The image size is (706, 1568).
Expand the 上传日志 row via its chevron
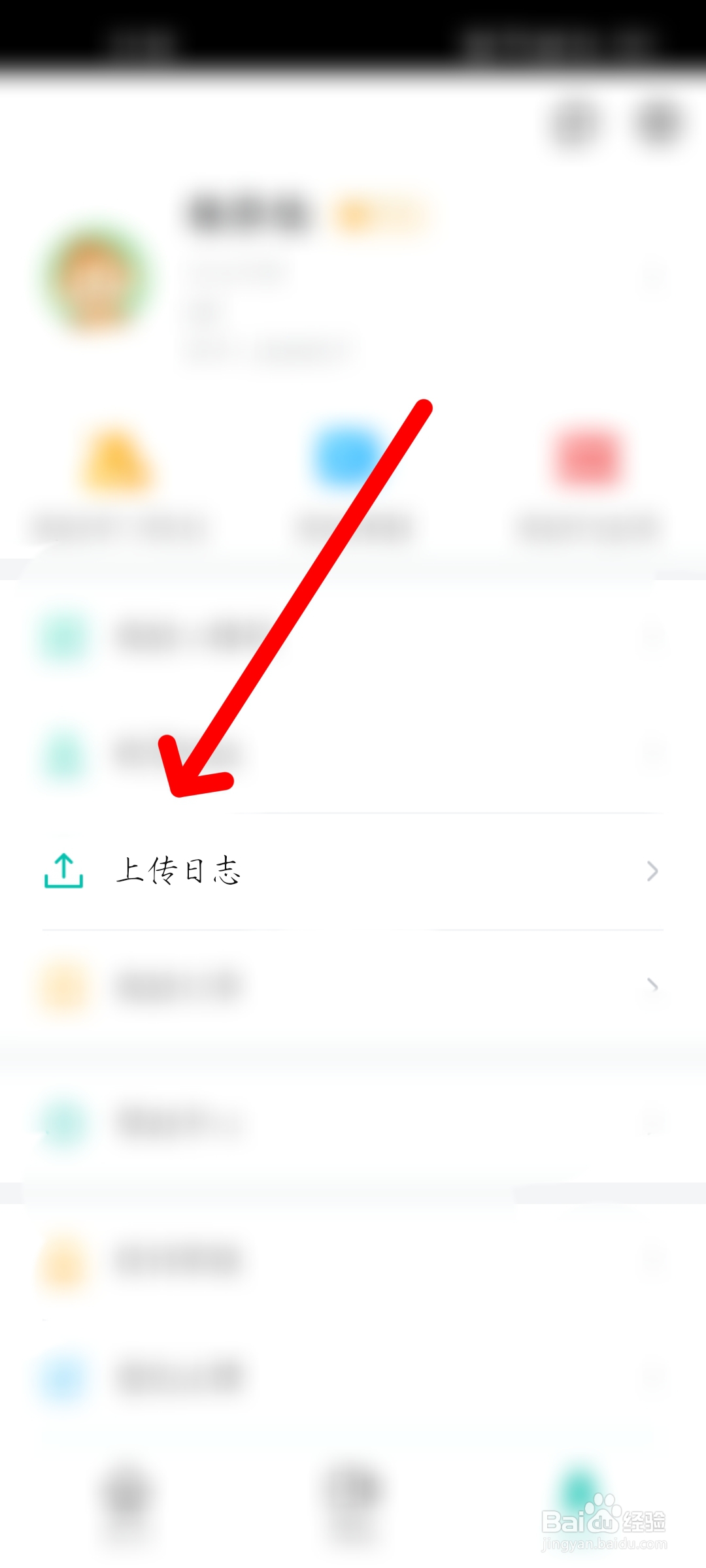654,872
